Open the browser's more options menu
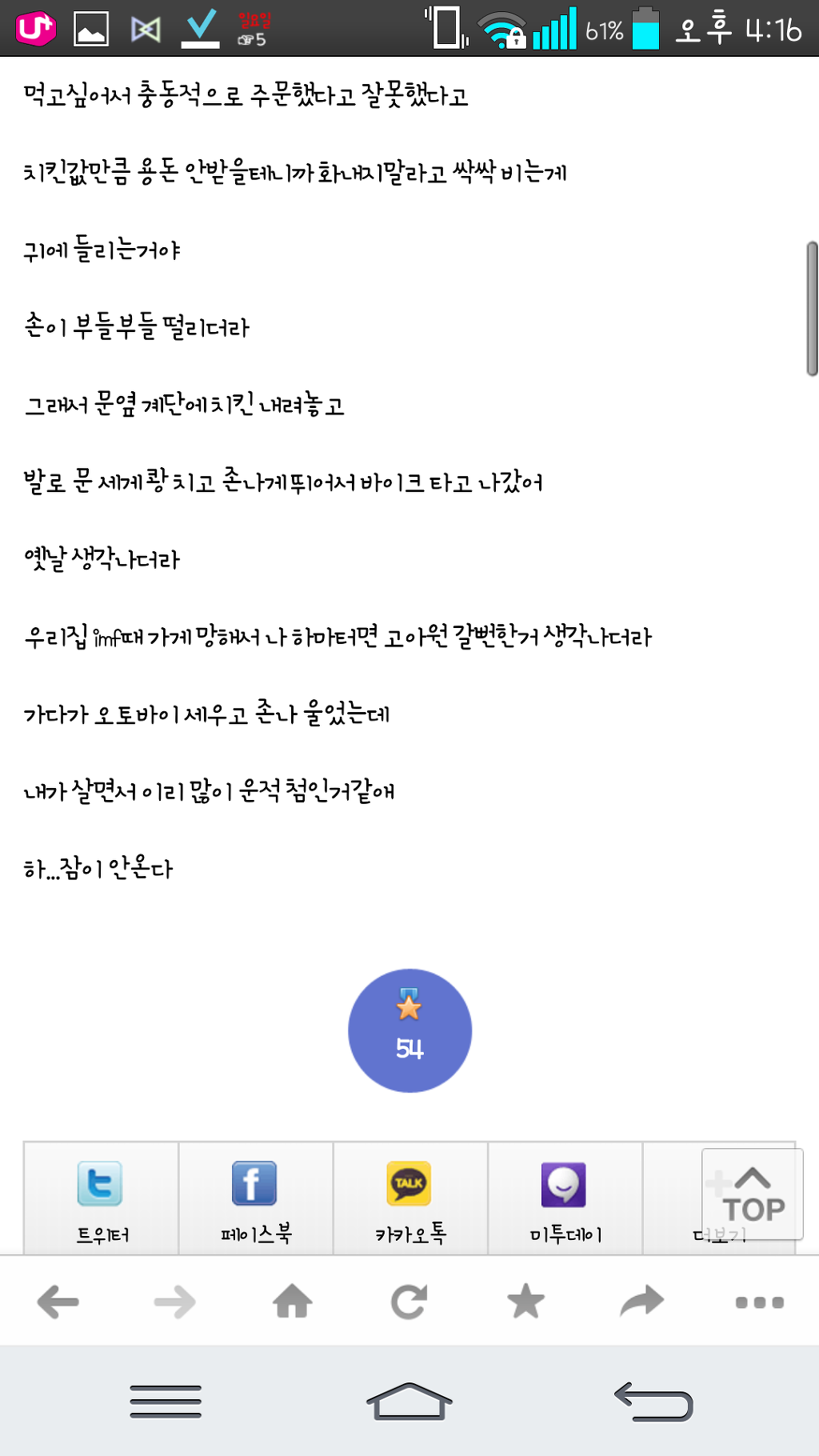This screenshot has width=819, height=1456. pyautogui.click(x=759, y=1302)
